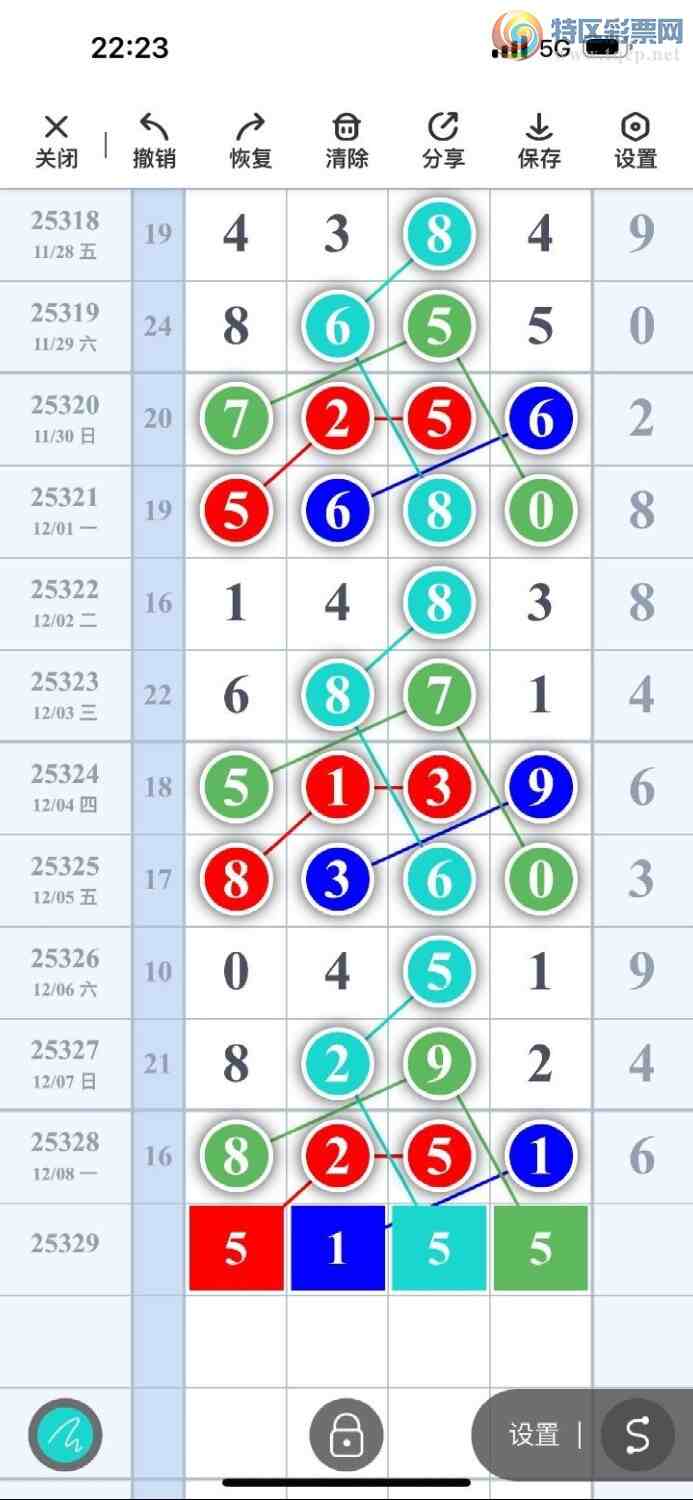
Task: Share the chart via 分享
Action: 443,141
